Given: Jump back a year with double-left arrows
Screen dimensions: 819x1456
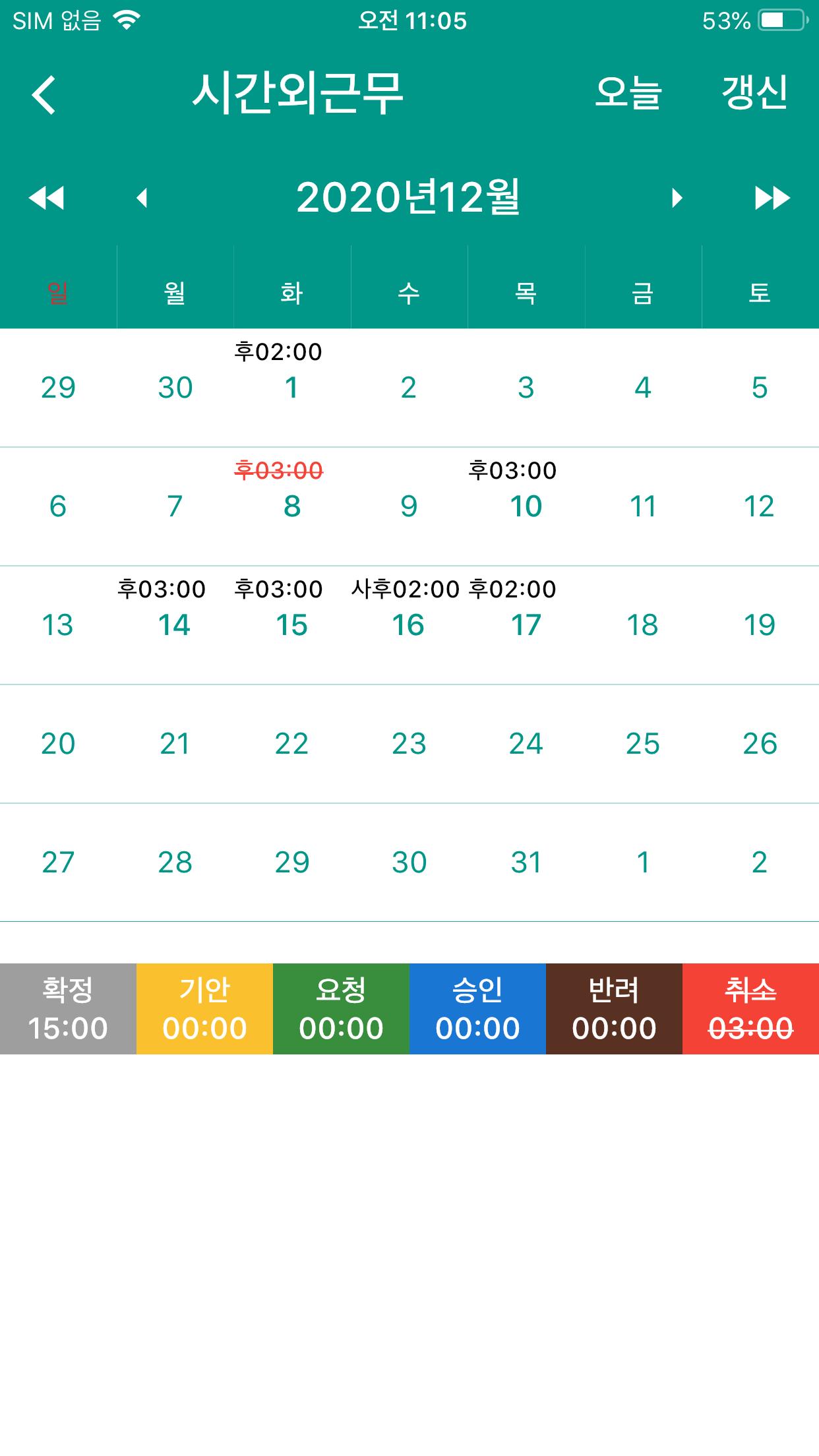Looking at the screenshot, I should (47, 198).
